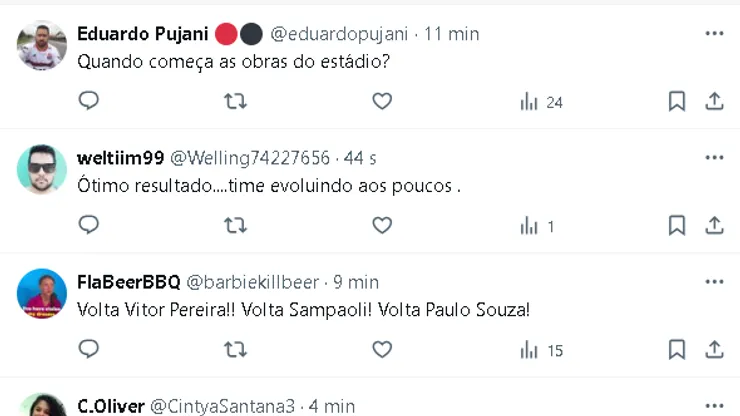Open FlaBeerBBQ's profile avatar
This screenshot has width=740, height=416.
pyautogui.click(x=42, y=293)
